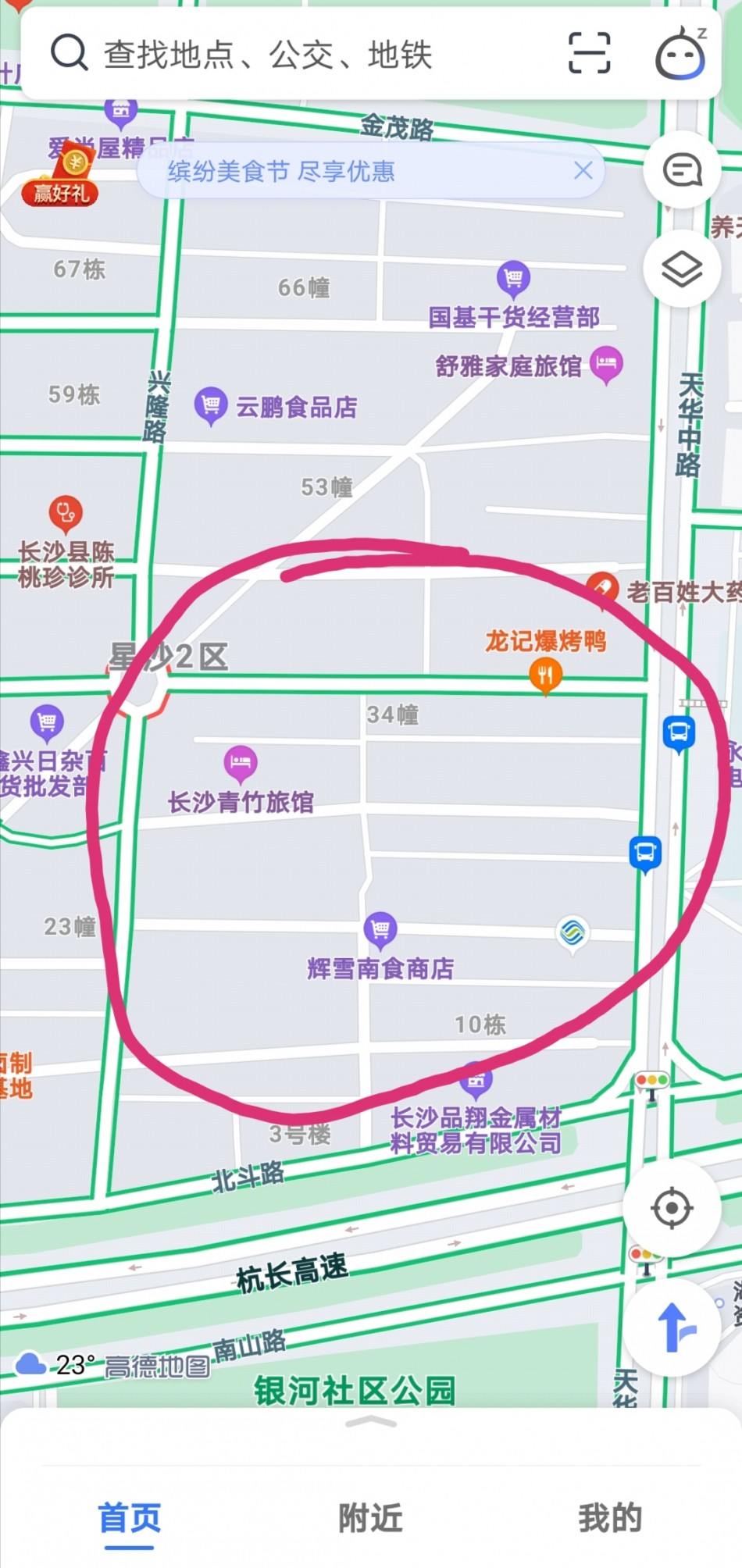The width and height of the screenshot is (742, 1568).
Task: Switch to the 我的 tab
Action: point(610,1518)
